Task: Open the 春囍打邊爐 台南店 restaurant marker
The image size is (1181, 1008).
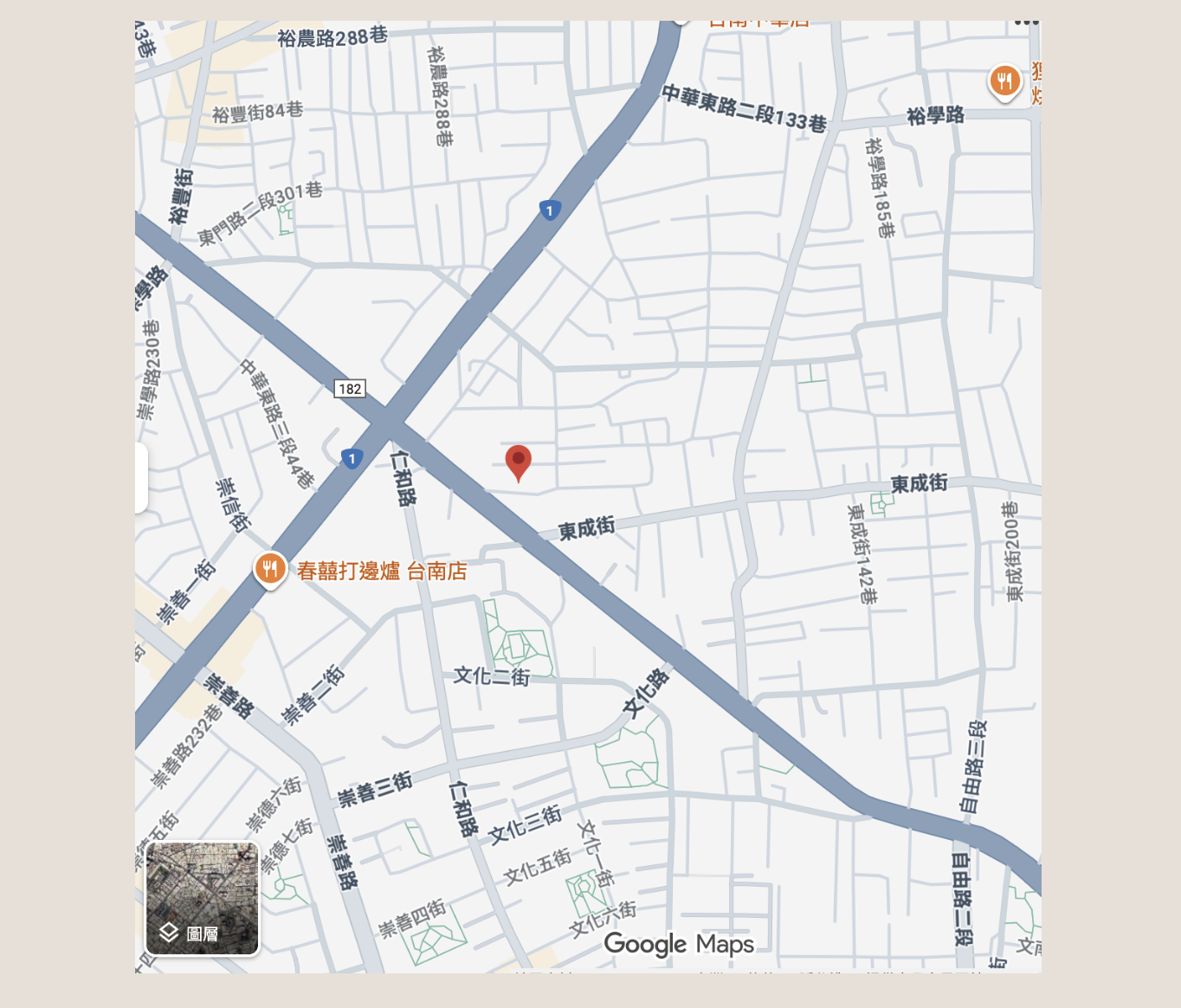Action: pos(270,569)
